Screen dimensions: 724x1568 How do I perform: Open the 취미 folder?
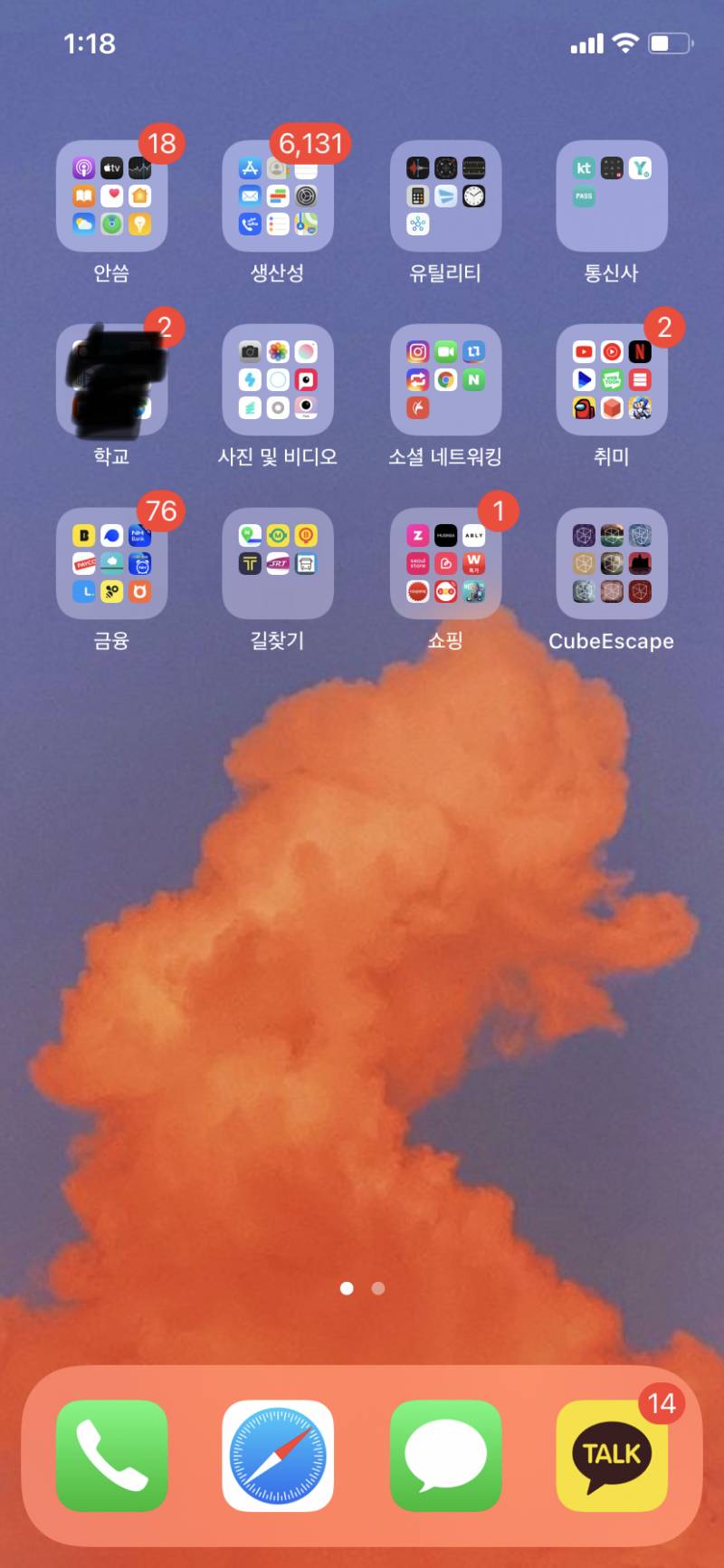[612, 380]
